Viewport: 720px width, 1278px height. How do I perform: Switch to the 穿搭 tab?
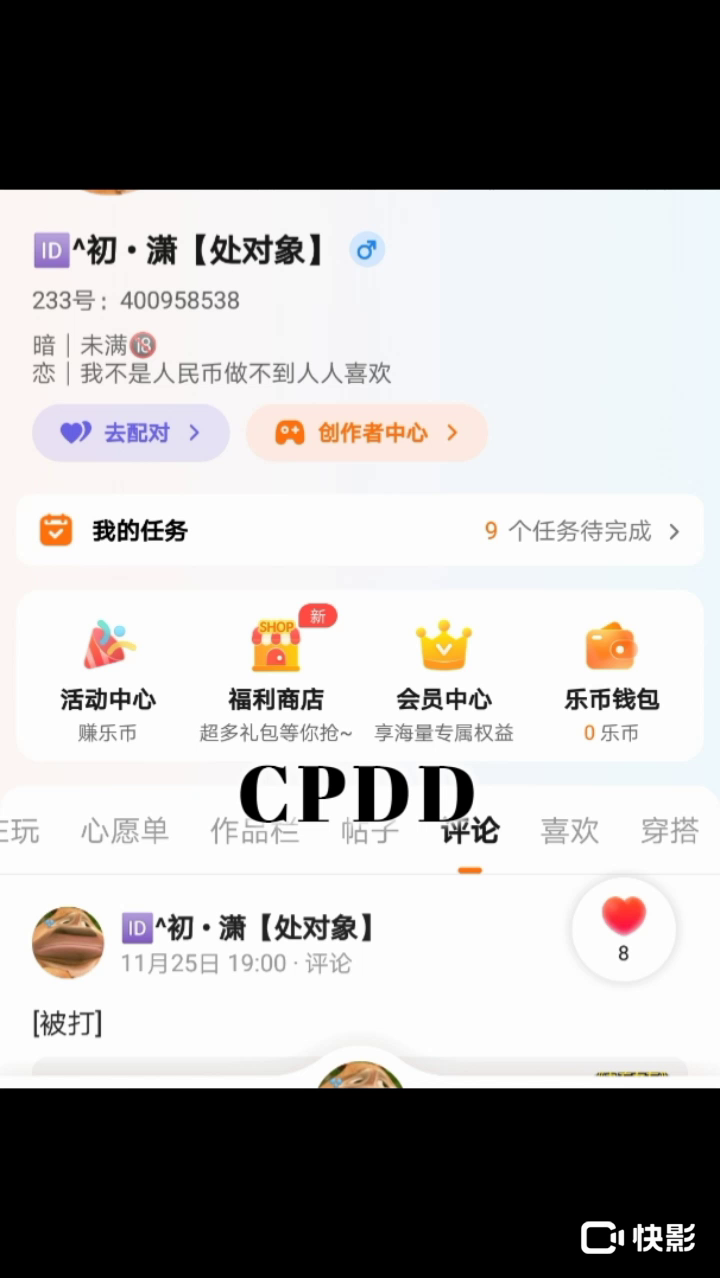tap(669, 831)
